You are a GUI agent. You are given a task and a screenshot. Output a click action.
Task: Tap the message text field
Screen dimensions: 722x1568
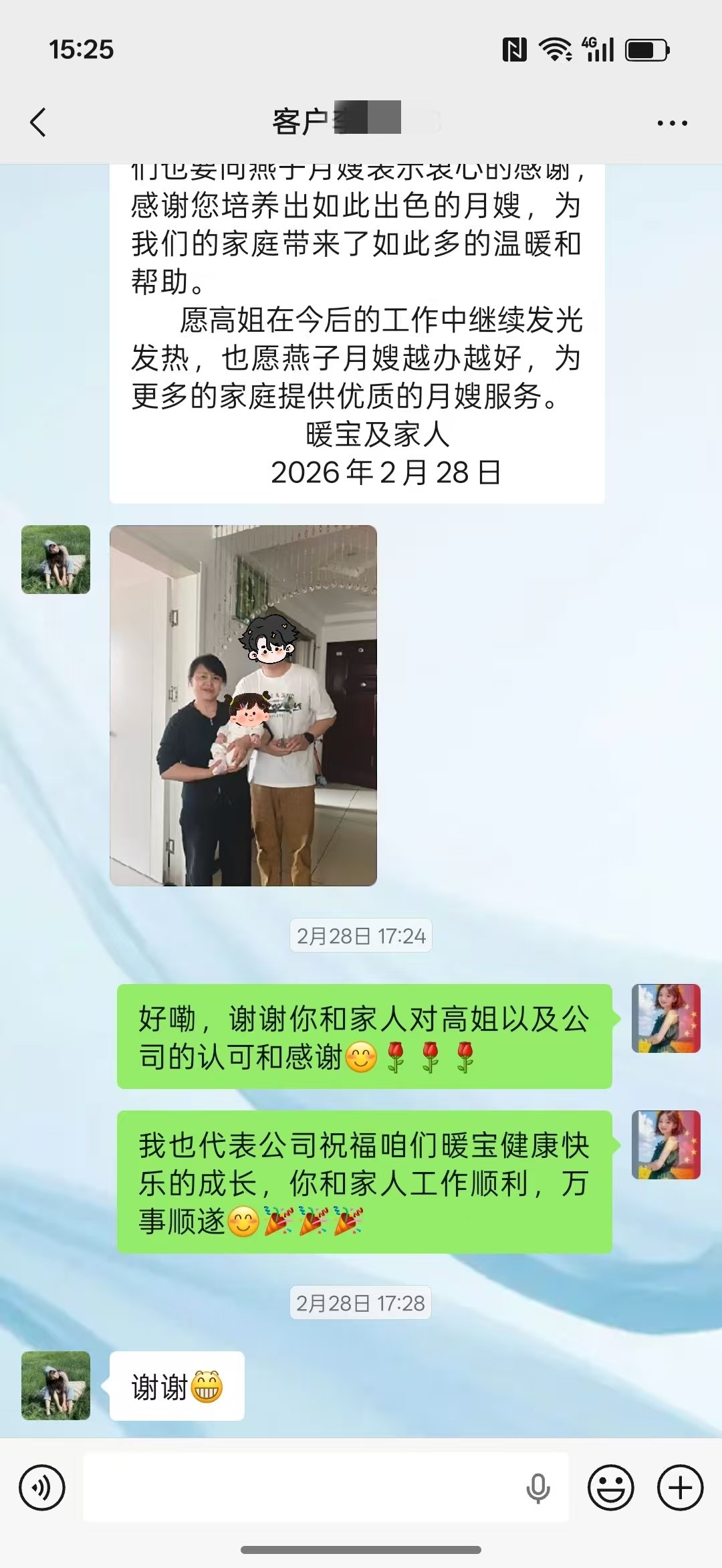pyautogui.click(x=301, y=1488)
